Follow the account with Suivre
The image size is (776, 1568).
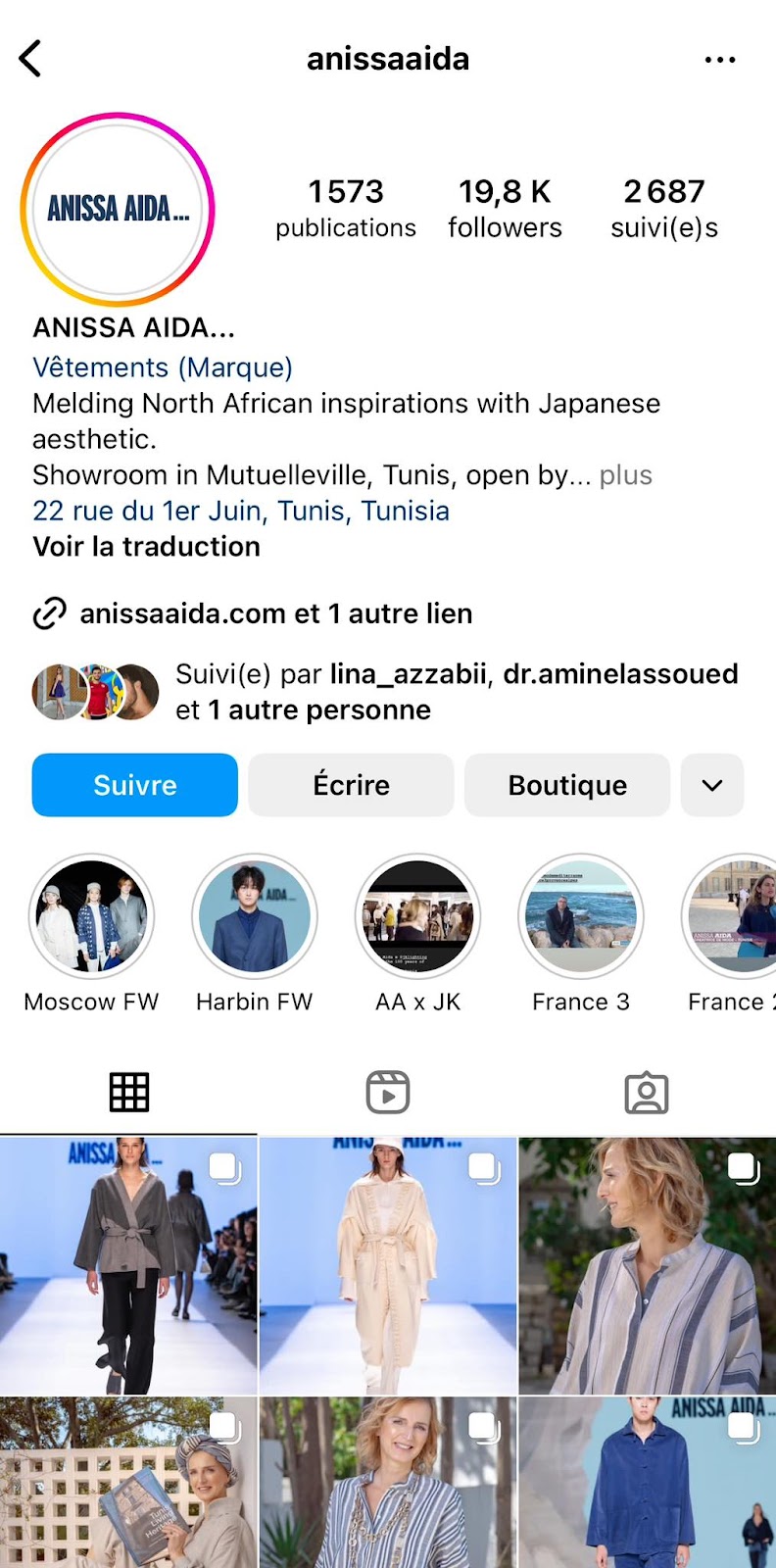[135, 785]
